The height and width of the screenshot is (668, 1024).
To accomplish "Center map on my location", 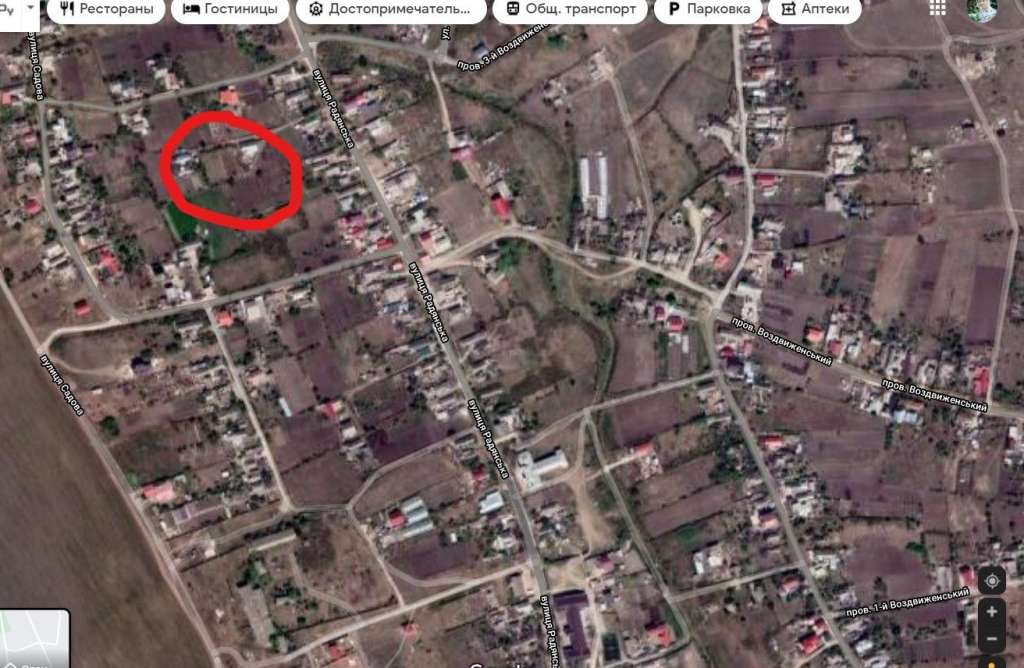I will (991, 580).
